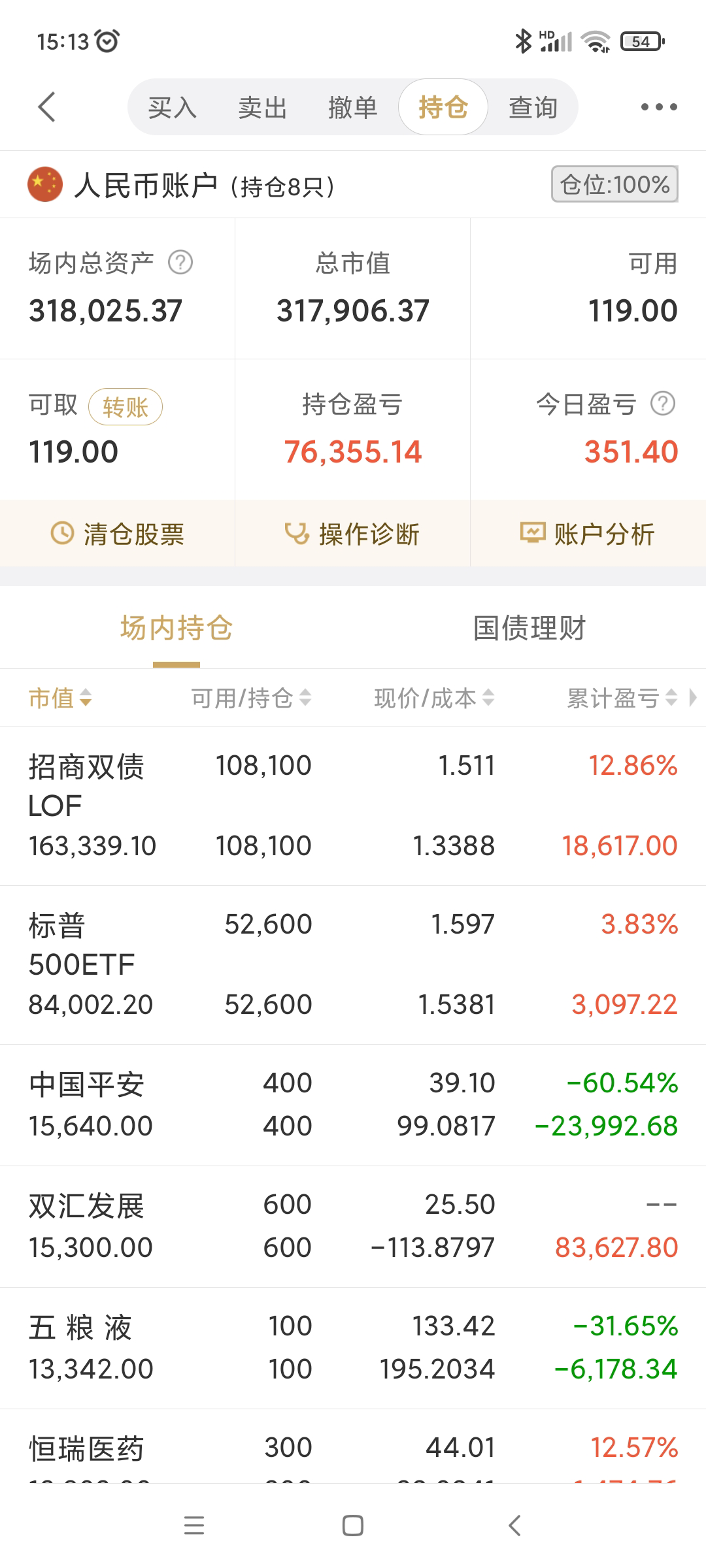Open the 撤单 tab
This screenshot has height=1568, width=706.
(x=352, y=107)
